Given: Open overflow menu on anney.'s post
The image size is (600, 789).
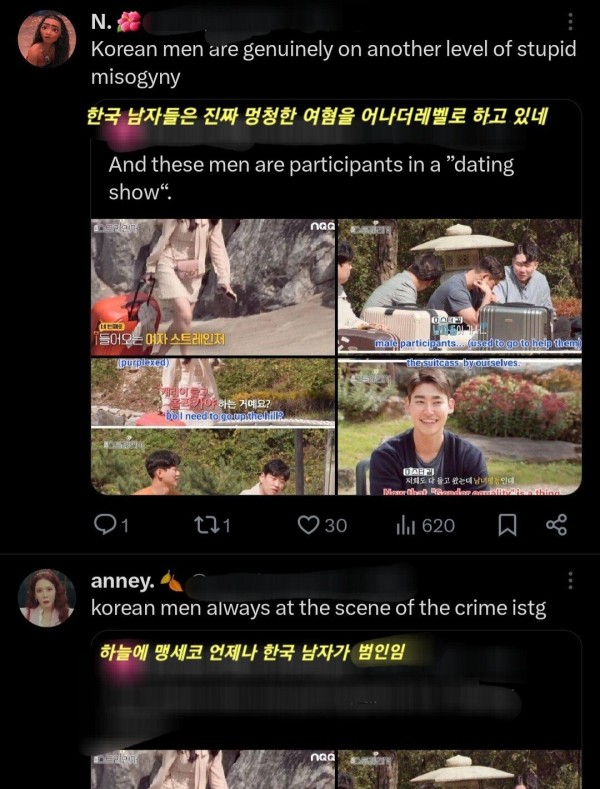Looking at the screenshot, I should 570,581.
